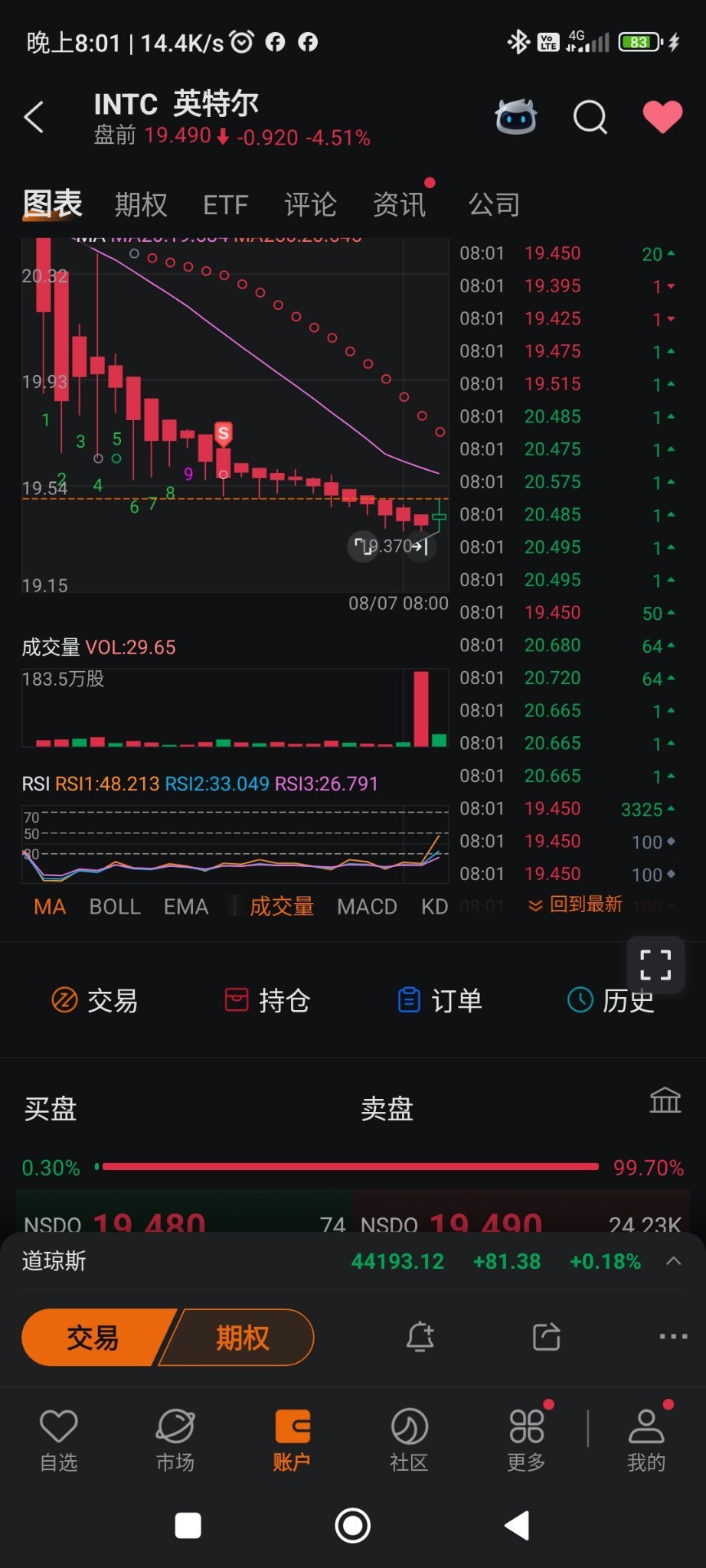706x1568 pixels.
Task: Set a price alert with bell icon
Action: (x=420, y=1337)
